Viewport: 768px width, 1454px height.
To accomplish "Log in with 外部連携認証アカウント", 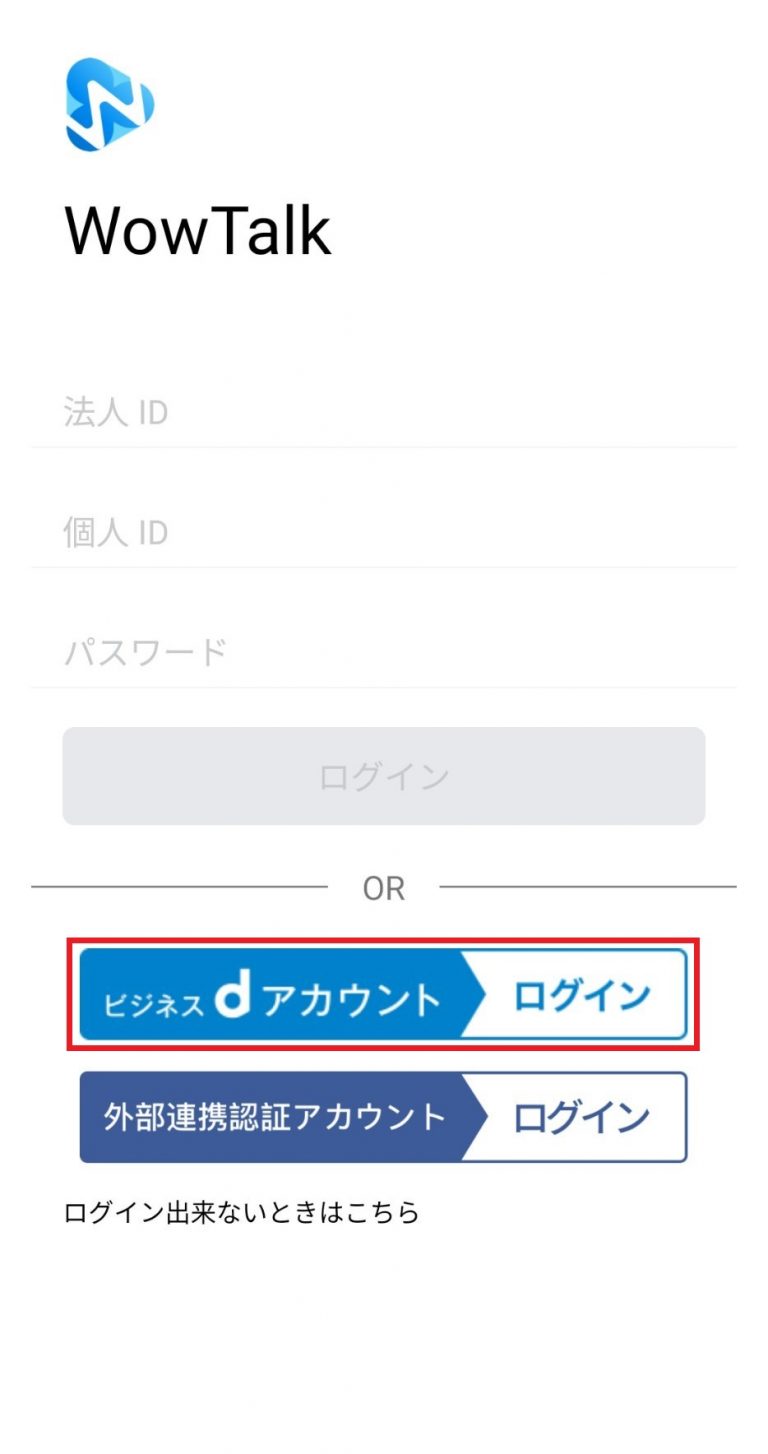I will coord(383,1117).
